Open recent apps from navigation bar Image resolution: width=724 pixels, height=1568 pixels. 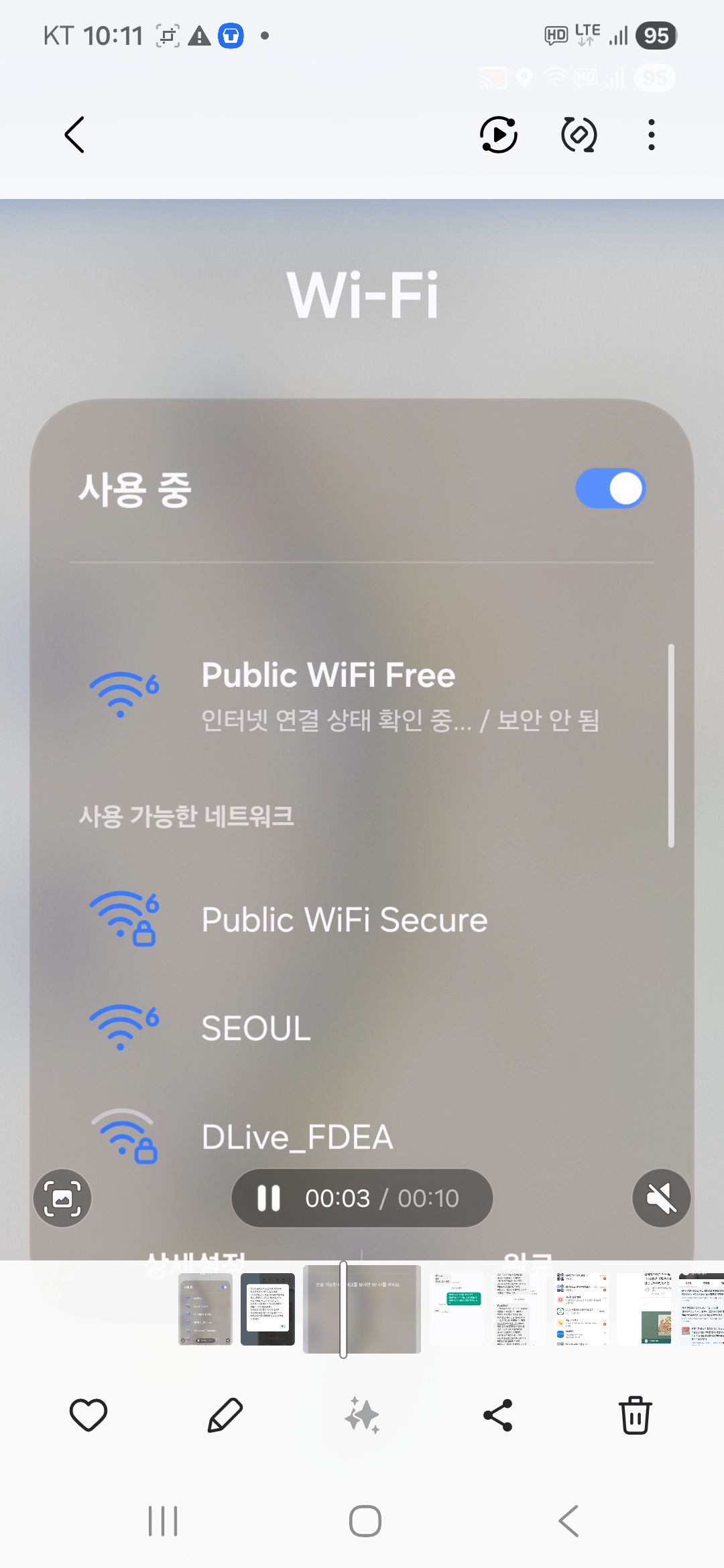tap(163, 1521)
